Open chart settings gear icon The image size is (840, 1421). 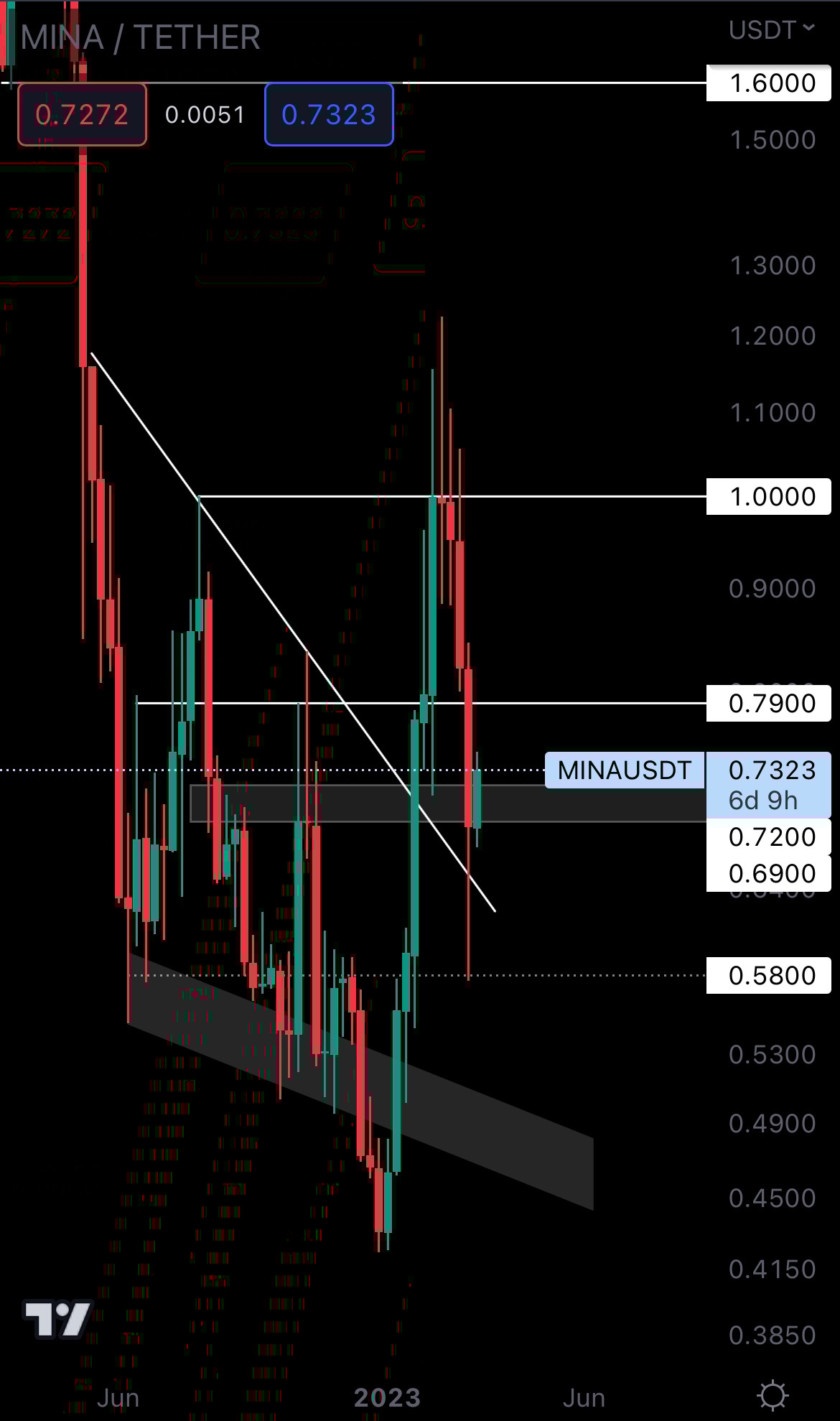773,1396
